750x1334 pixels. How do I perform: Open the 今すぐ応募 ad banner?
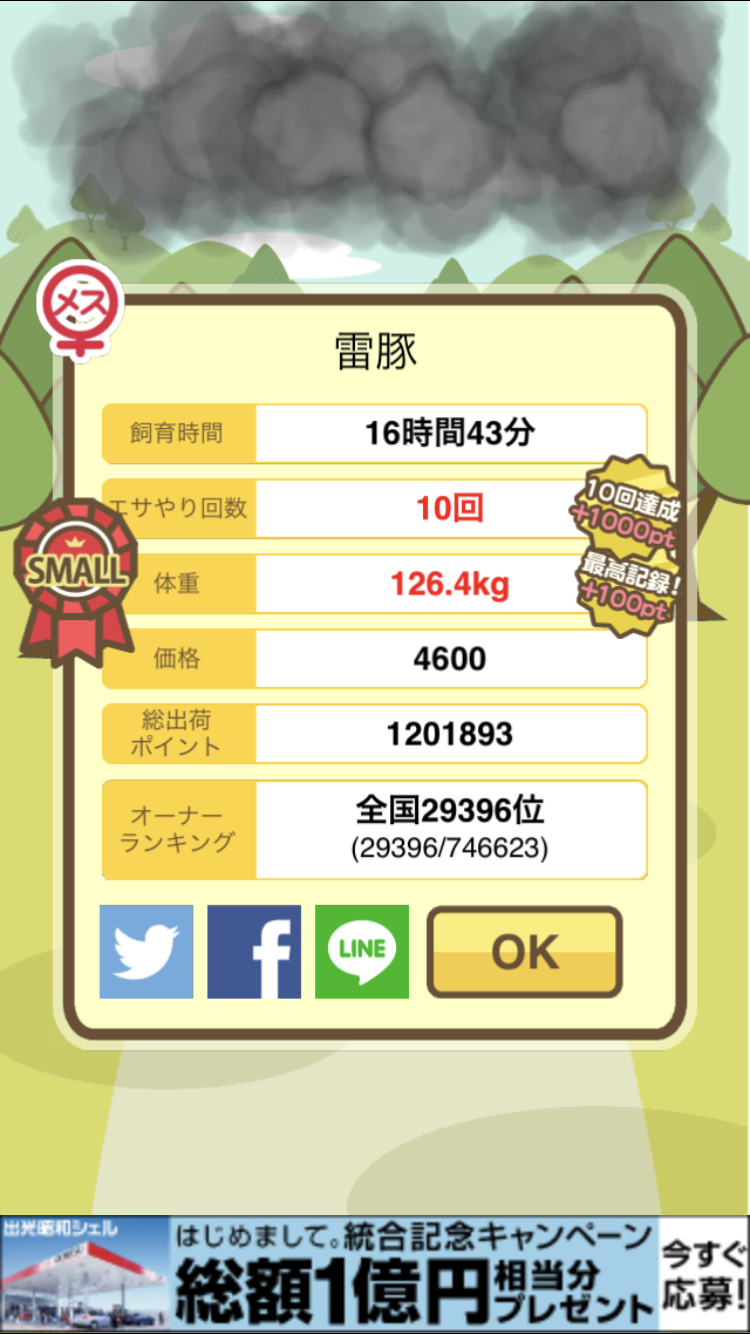(704, 1273)
